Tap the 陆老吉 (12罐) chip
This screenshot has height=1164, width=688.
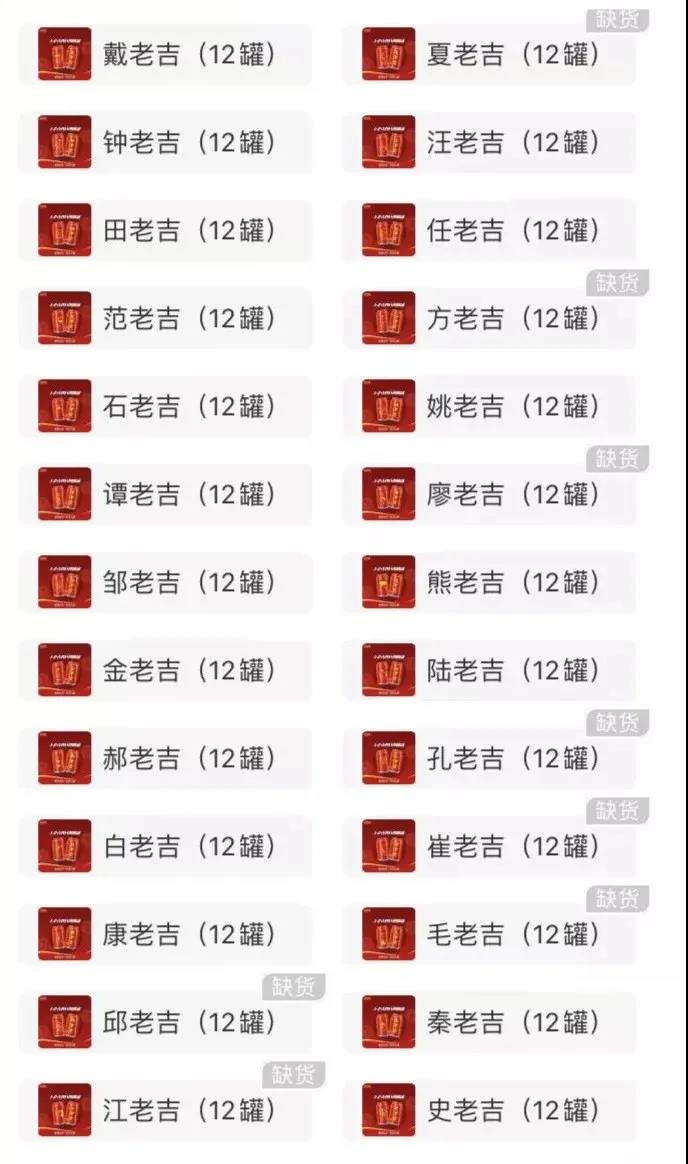pyautogui.click(x=489, y=670)
